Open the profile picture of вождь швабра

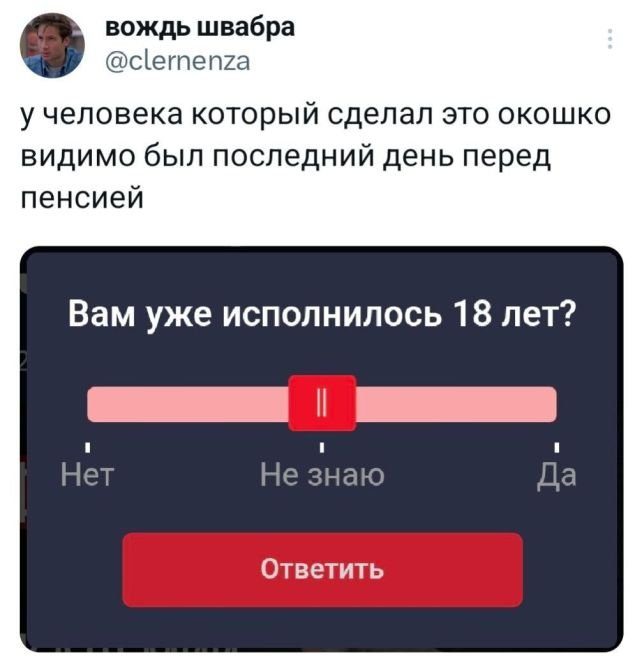52,46
